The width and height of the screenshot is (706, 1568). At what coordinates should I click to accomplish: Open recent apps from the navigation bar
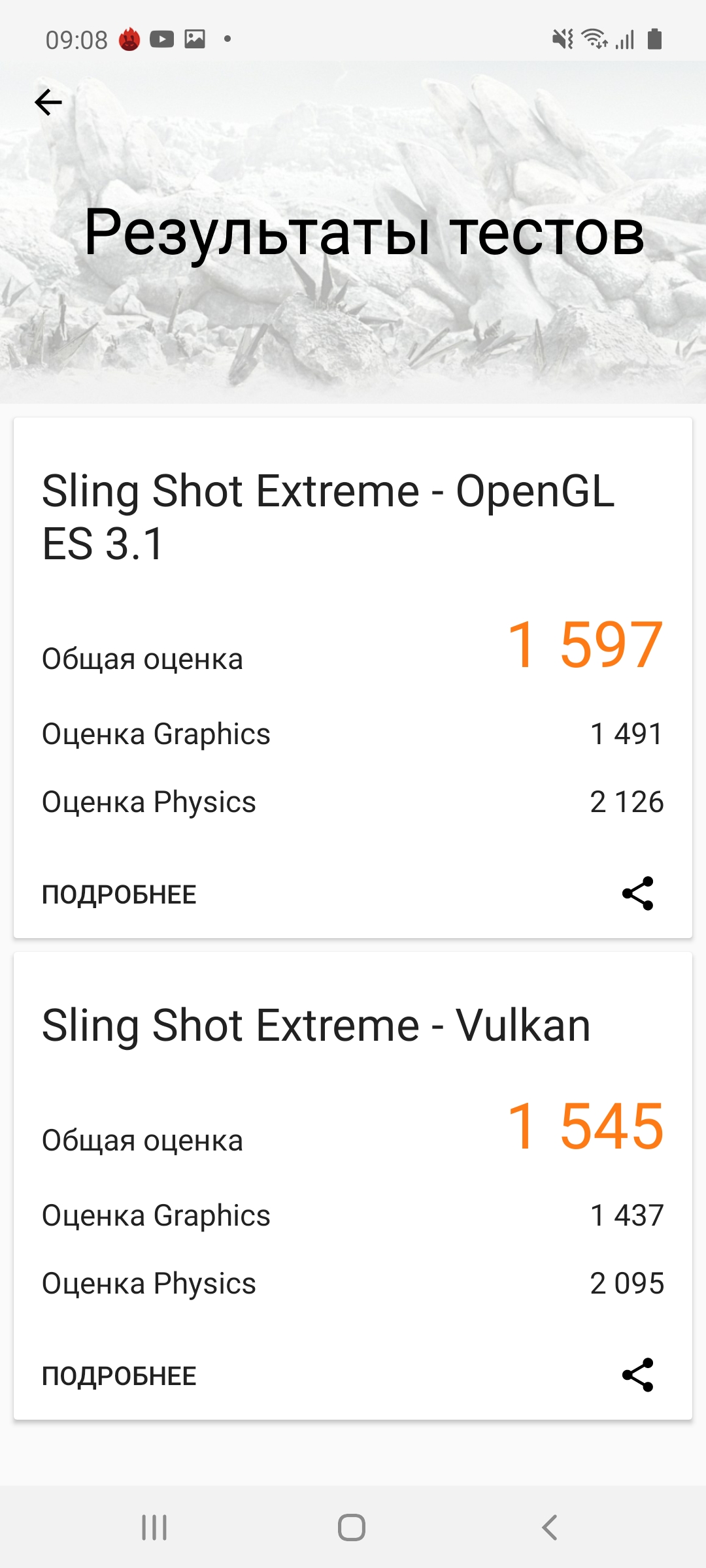tap(155, 1527)
